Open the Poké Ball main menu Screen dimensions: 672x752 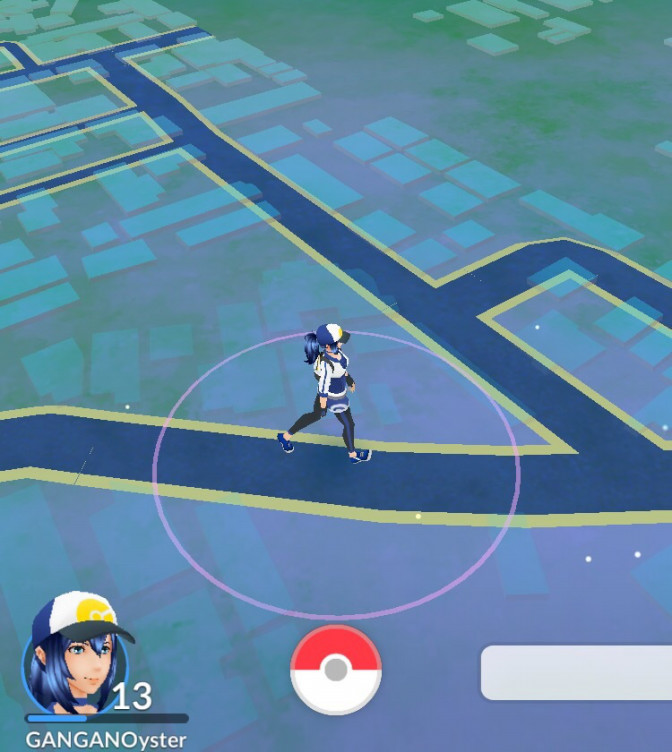(x=336, y=670)
